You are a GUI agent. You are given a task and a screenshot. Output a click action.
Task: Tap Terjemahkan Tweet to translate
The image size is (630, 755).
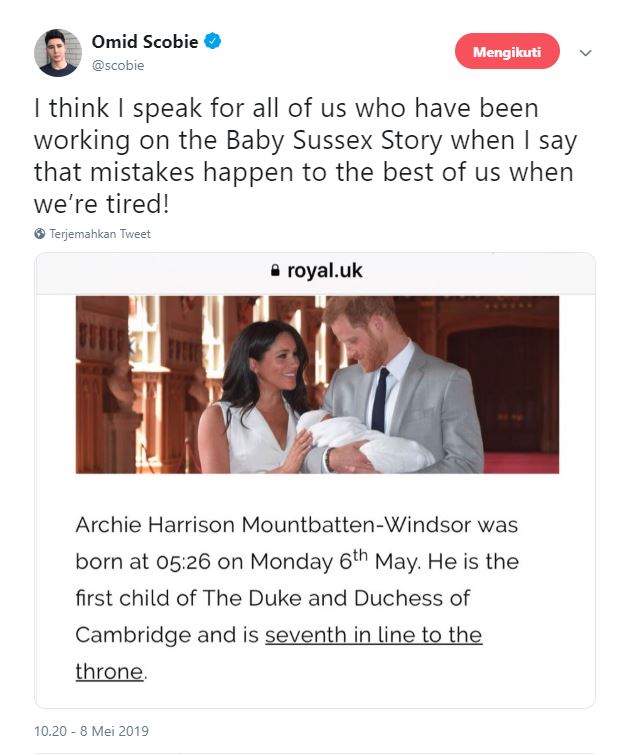[x=99, y=234]
